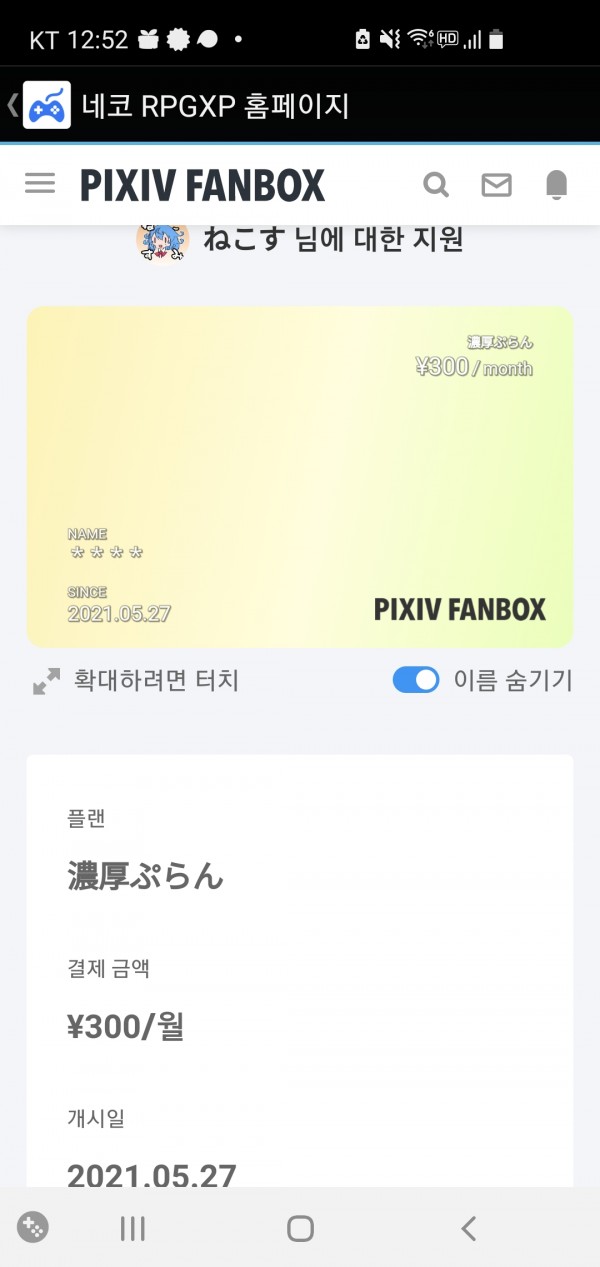Open the hamburger menu
600x1267 pixels.
pos(40,184)
